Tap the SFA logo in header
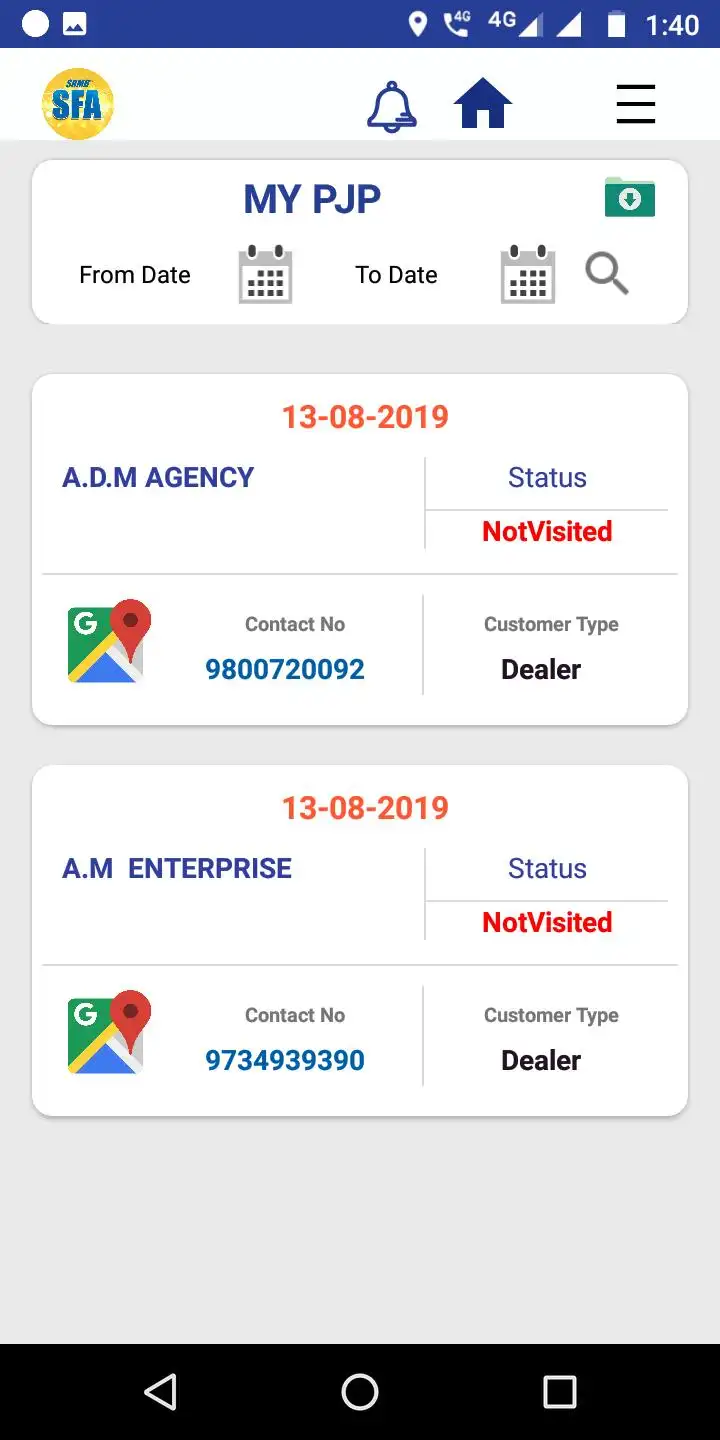 pos(77,104)
